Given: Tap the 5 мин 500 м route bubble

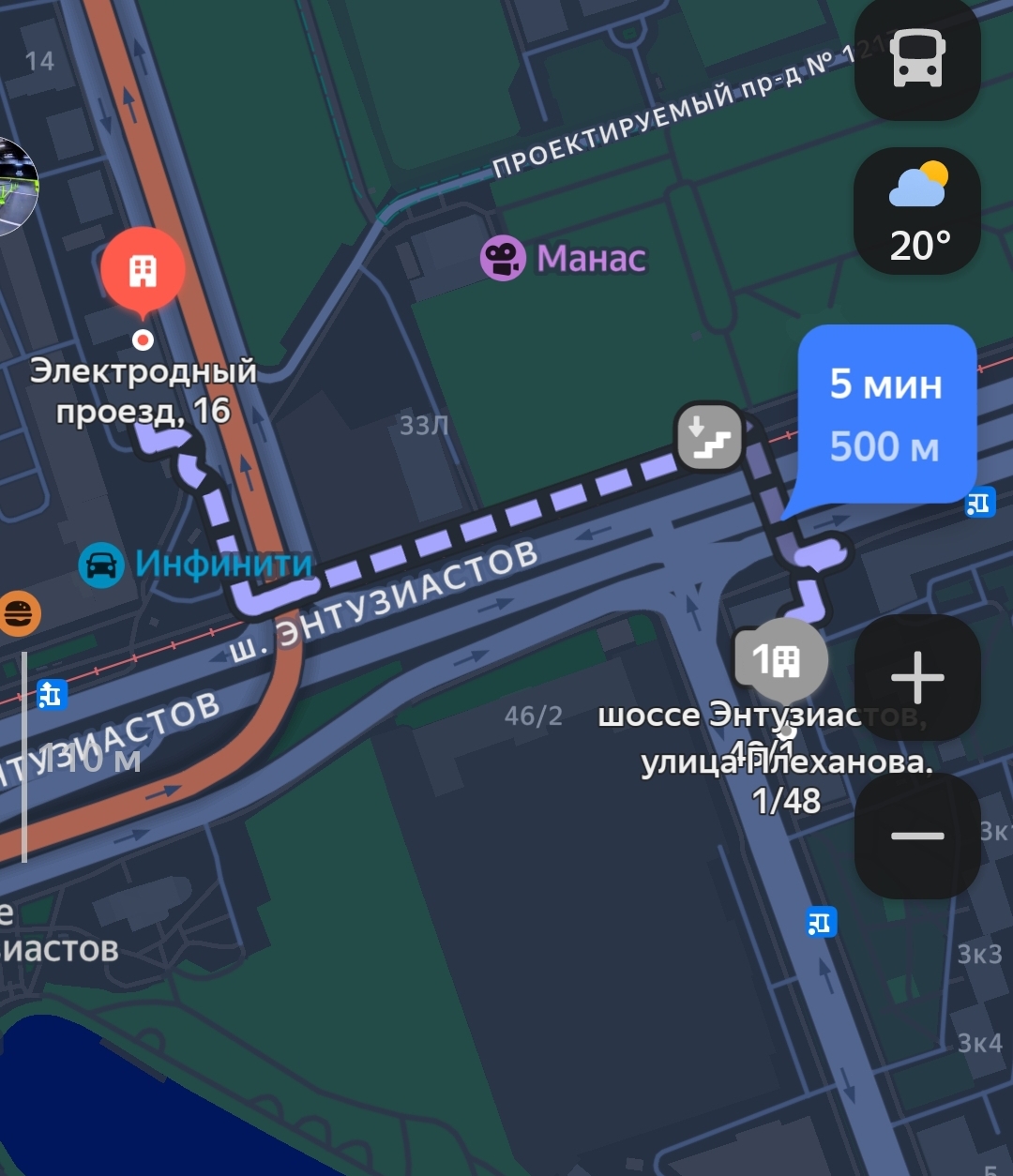Looking at the screenshot, I should pos(885,415).
